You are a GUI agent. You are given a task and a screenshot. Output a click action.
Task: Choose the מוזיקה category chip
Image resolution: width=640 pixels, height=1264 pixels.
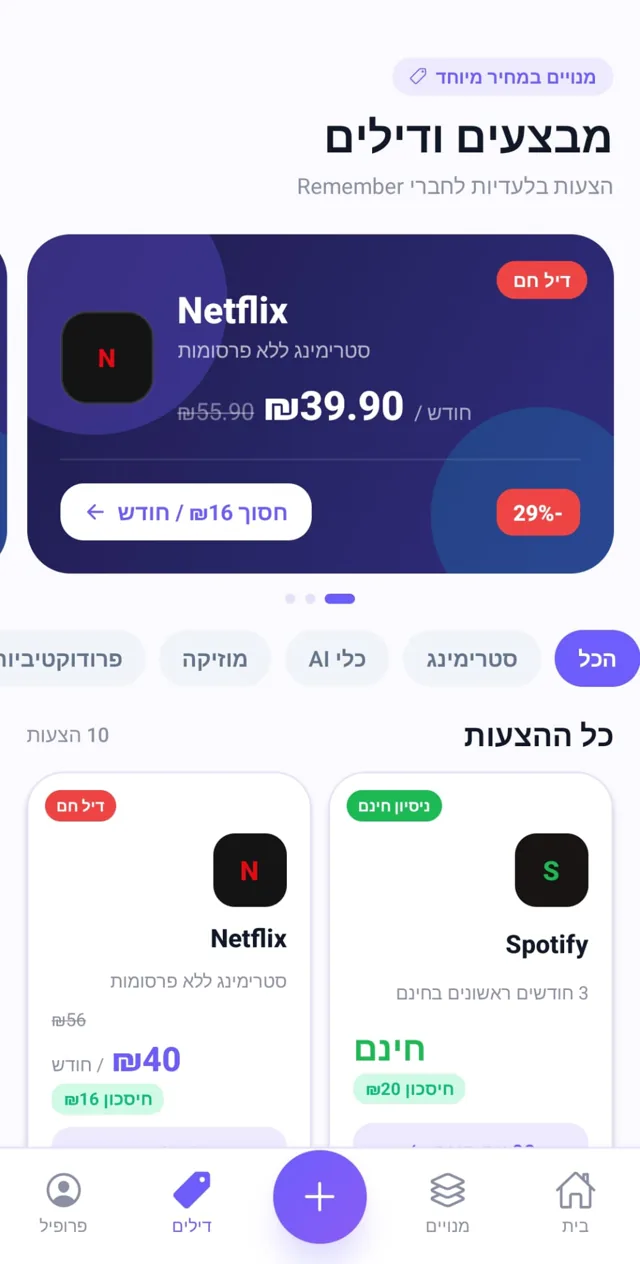pos(214,659)
